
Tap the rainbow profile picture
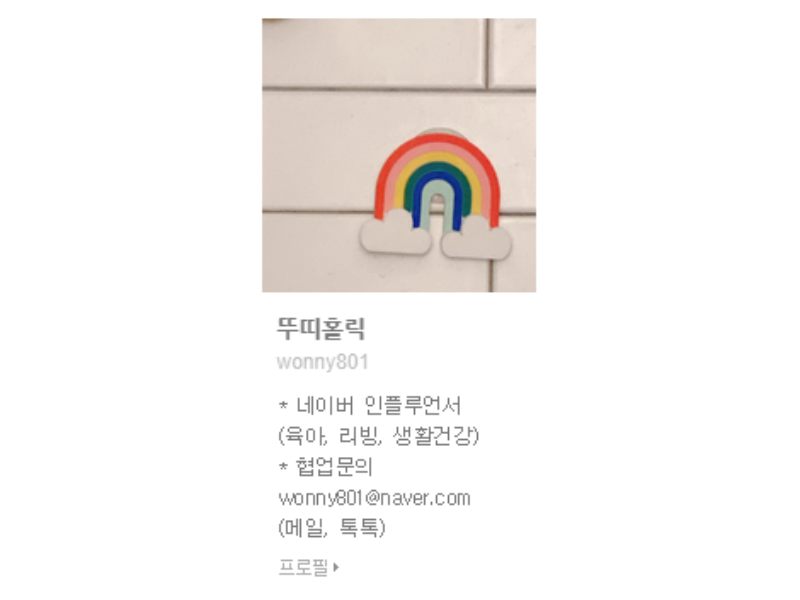point(399,155)
